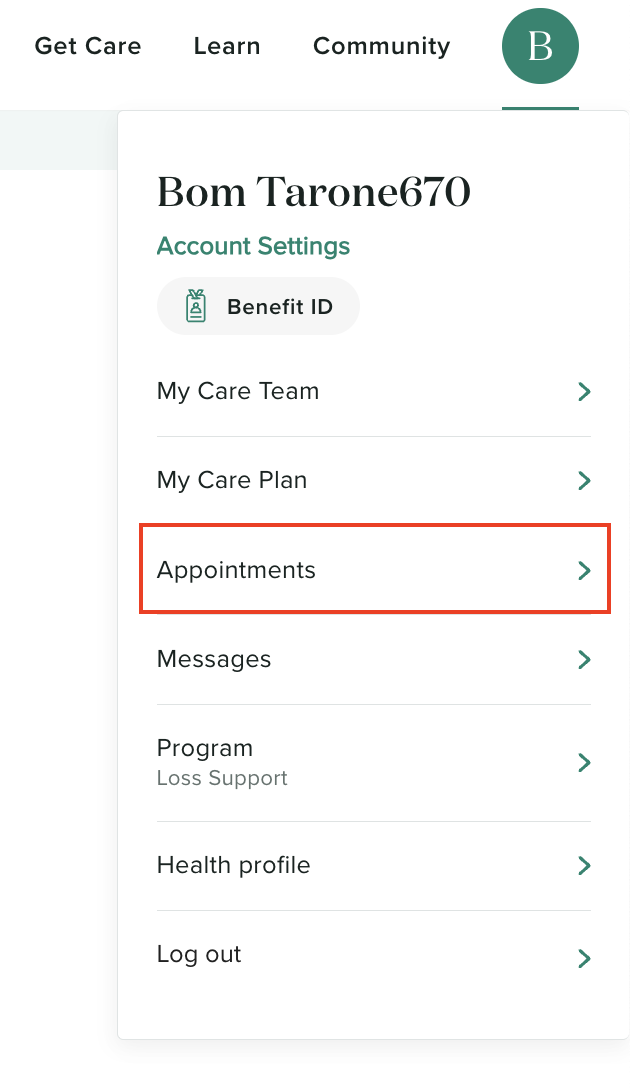Go to the Community tab

tap(381, 46)
